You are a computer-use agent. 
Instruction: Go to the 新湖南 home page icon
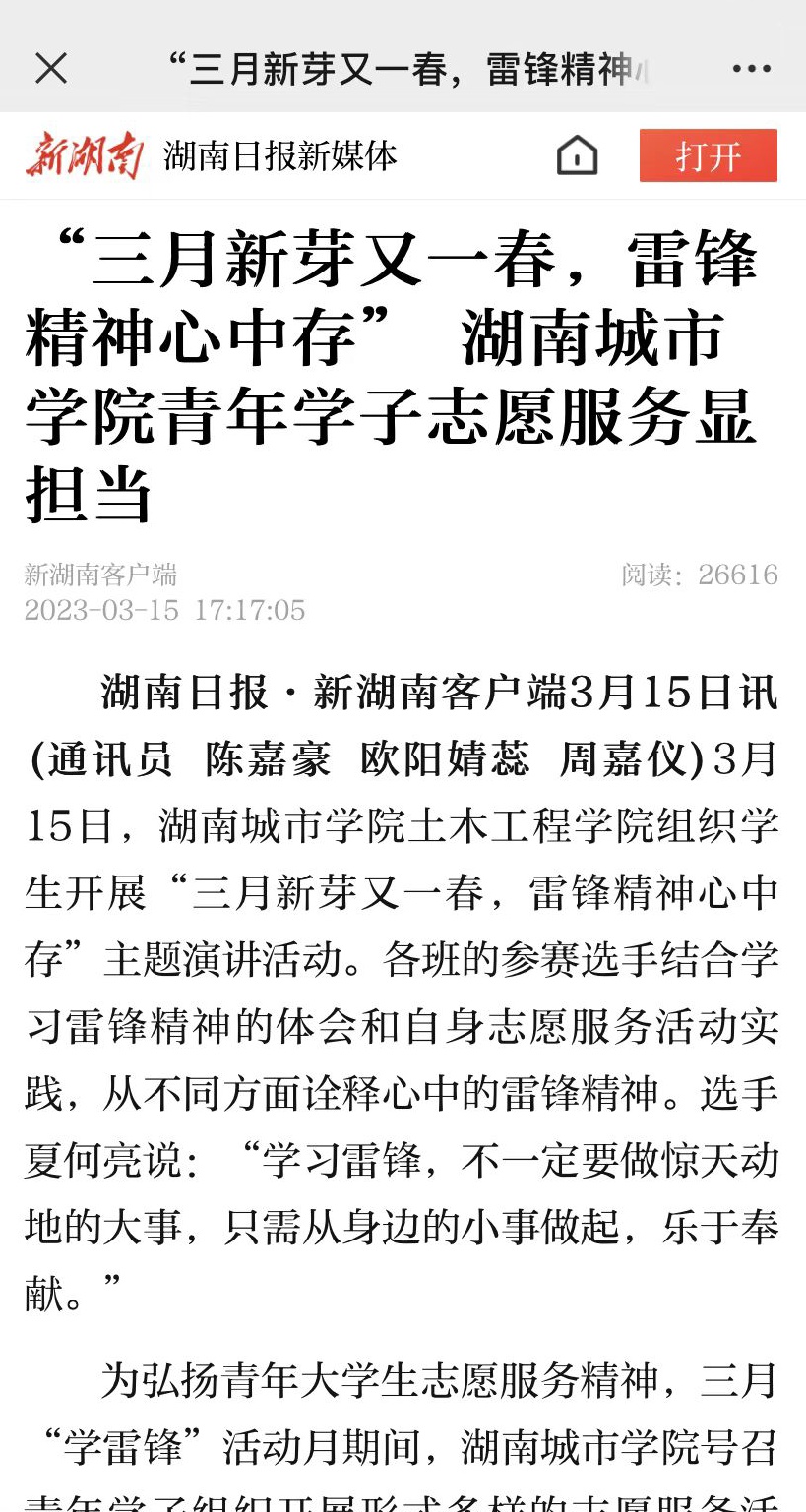click(x=577, y=155)
